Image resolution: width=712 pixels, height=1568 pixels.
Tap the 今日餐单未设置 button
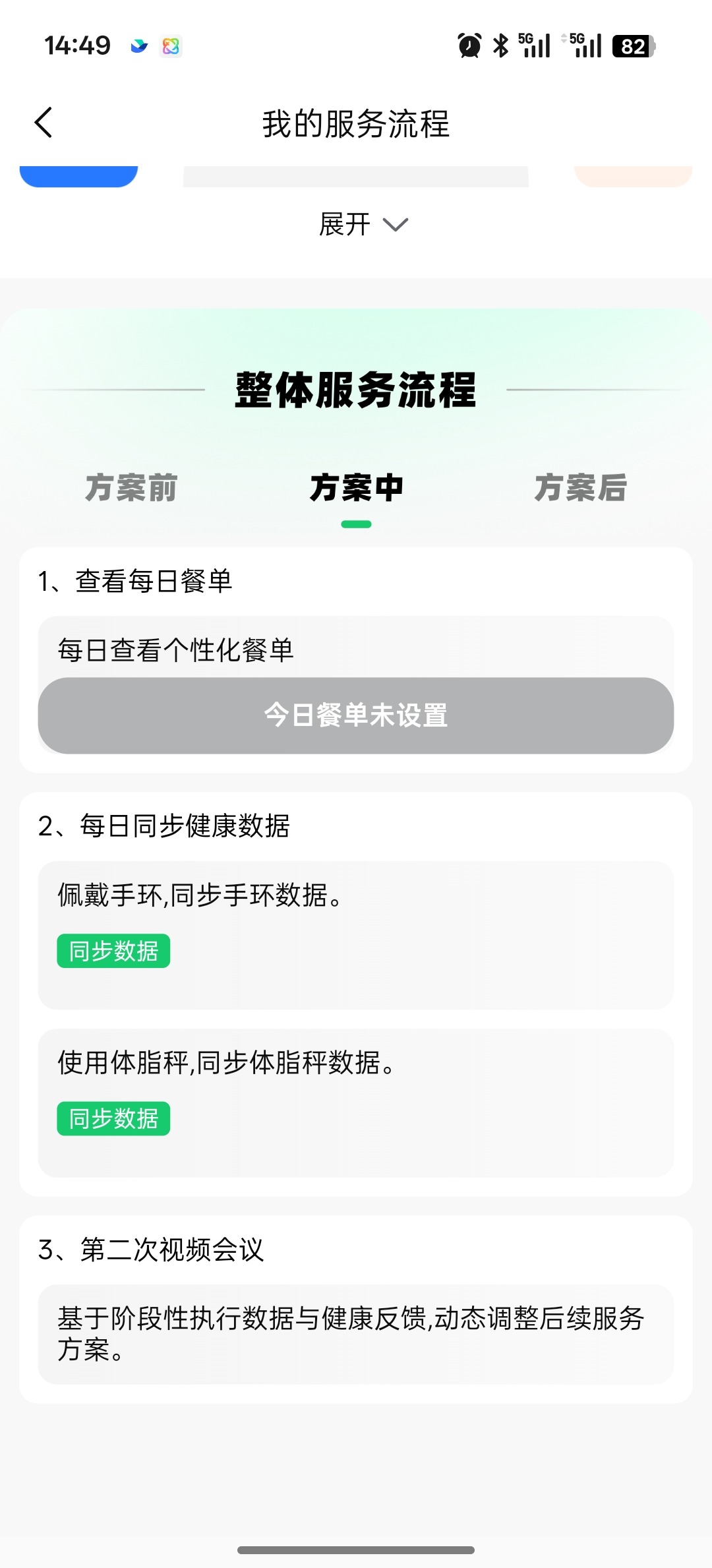[x=355, y=717]
